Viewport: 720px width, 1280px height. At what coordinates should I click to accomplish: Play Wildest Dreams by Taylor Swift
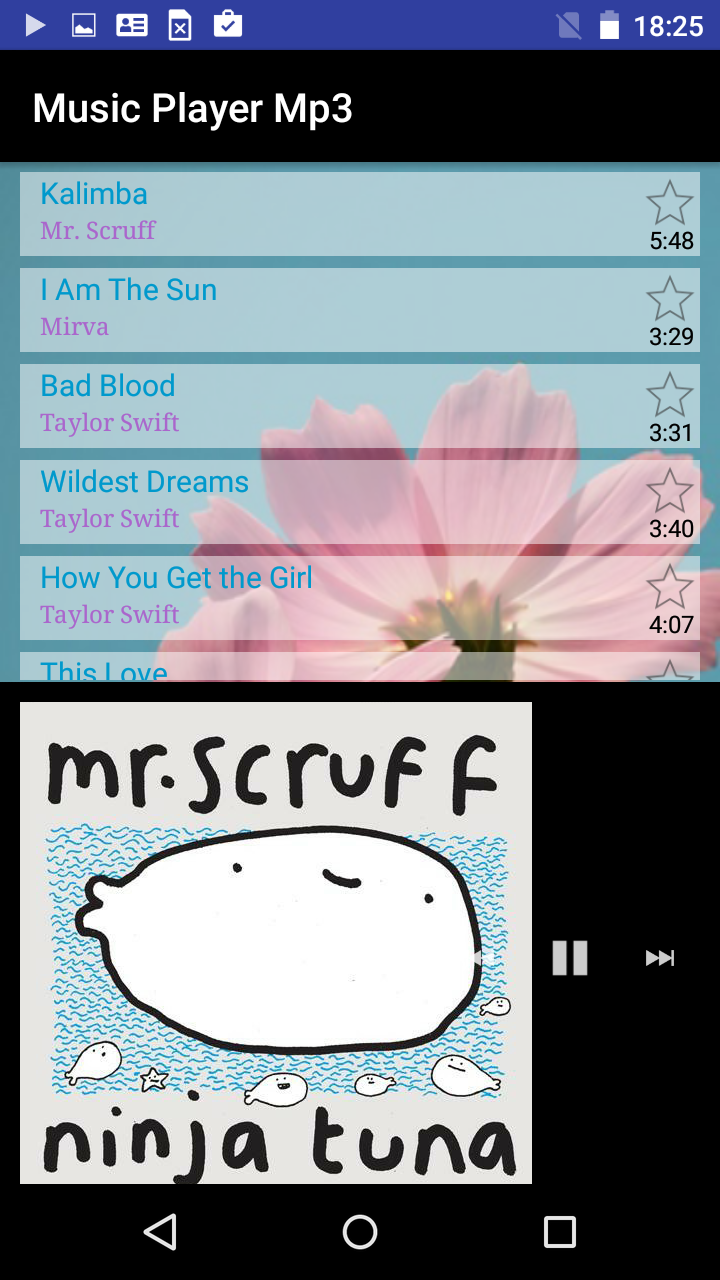coord(300,498)
